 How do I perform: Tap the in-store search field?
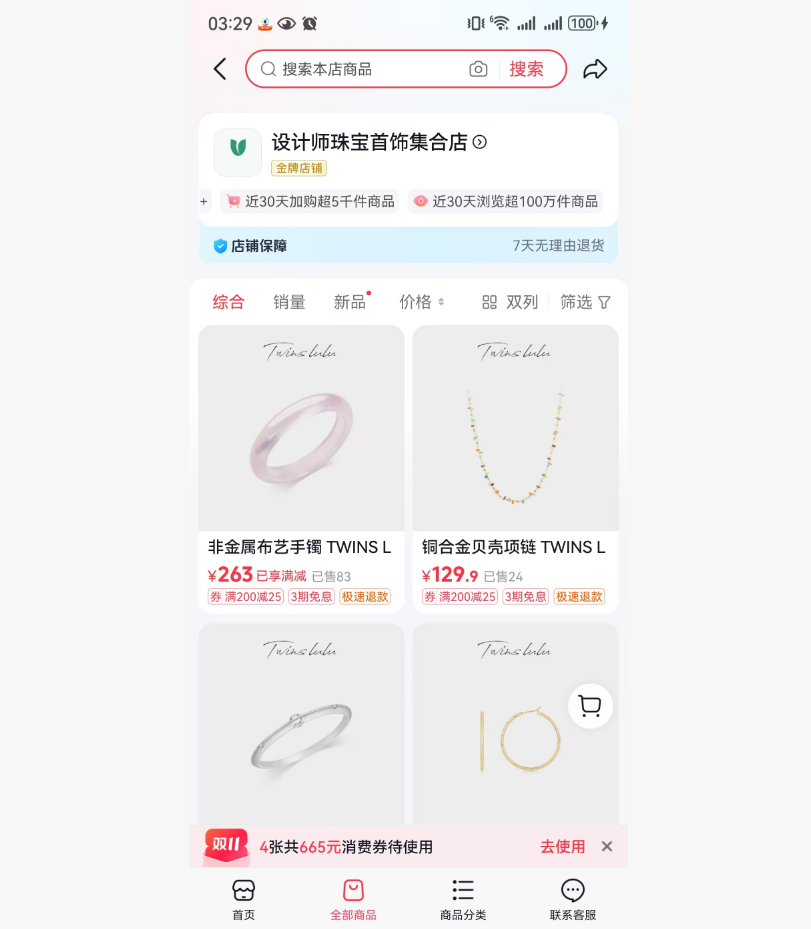(360, 69)
